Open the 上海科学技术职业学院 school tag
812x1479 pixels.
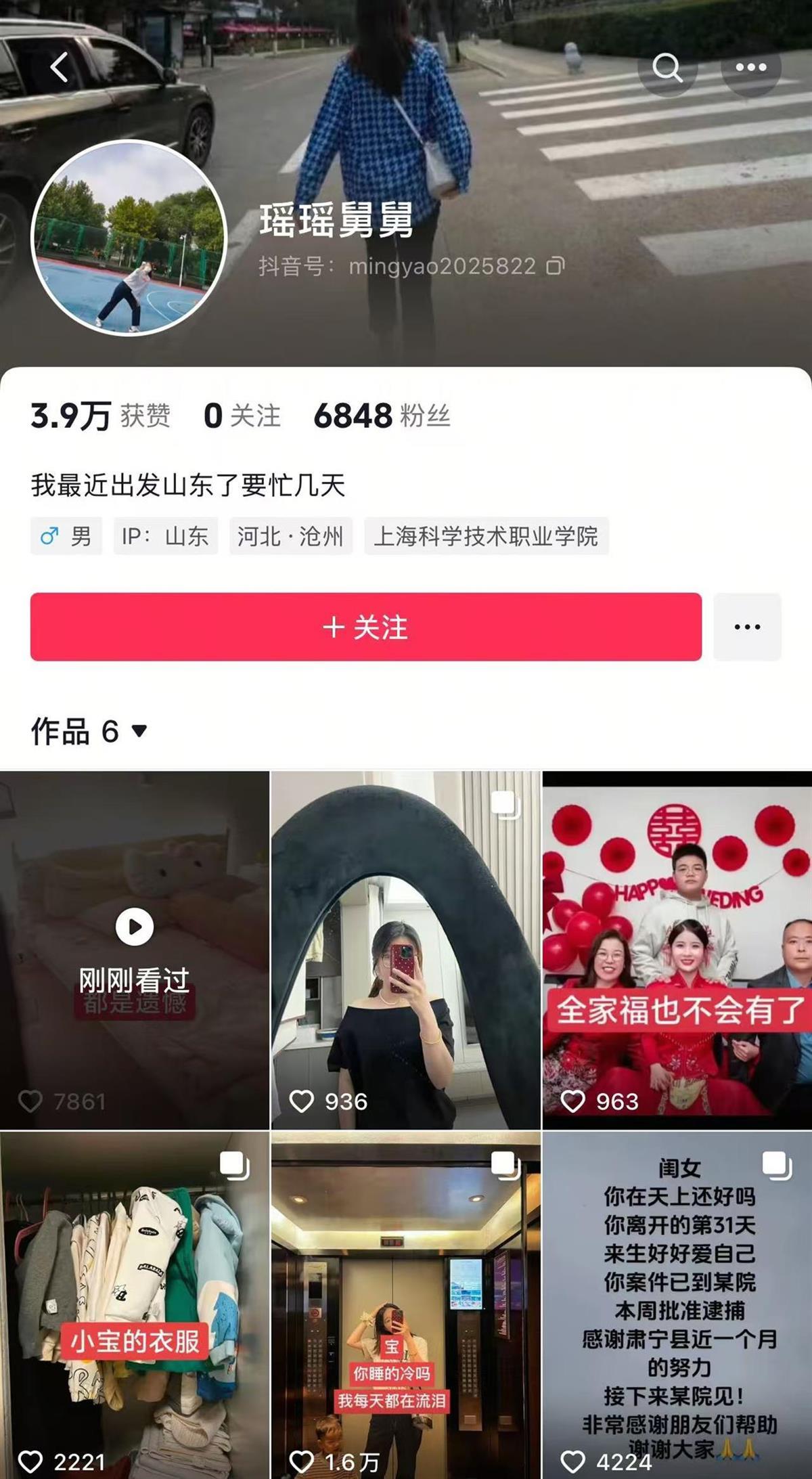tap(486, 536)
